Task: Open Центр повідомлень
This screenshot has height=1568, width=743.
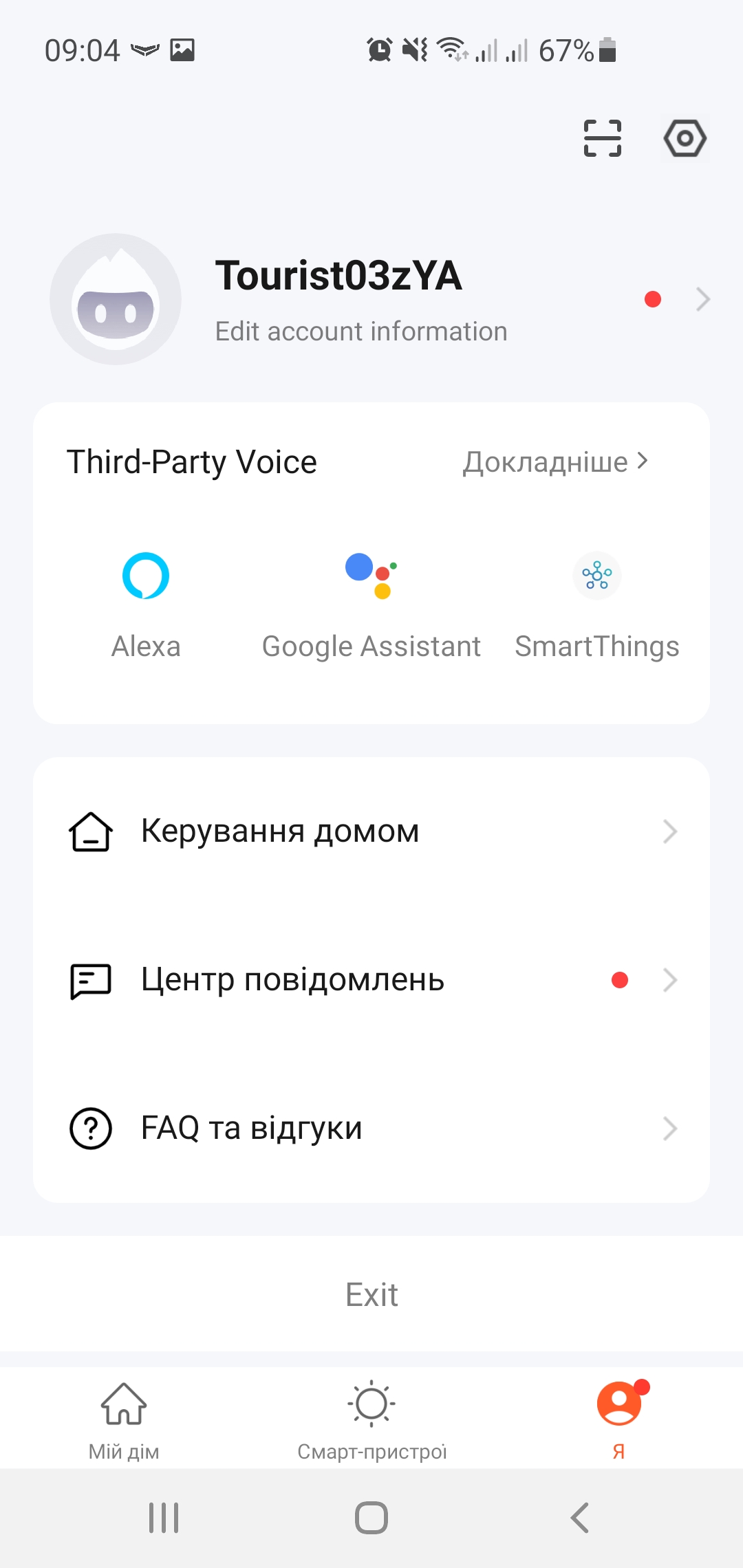Action: [371, 980]
